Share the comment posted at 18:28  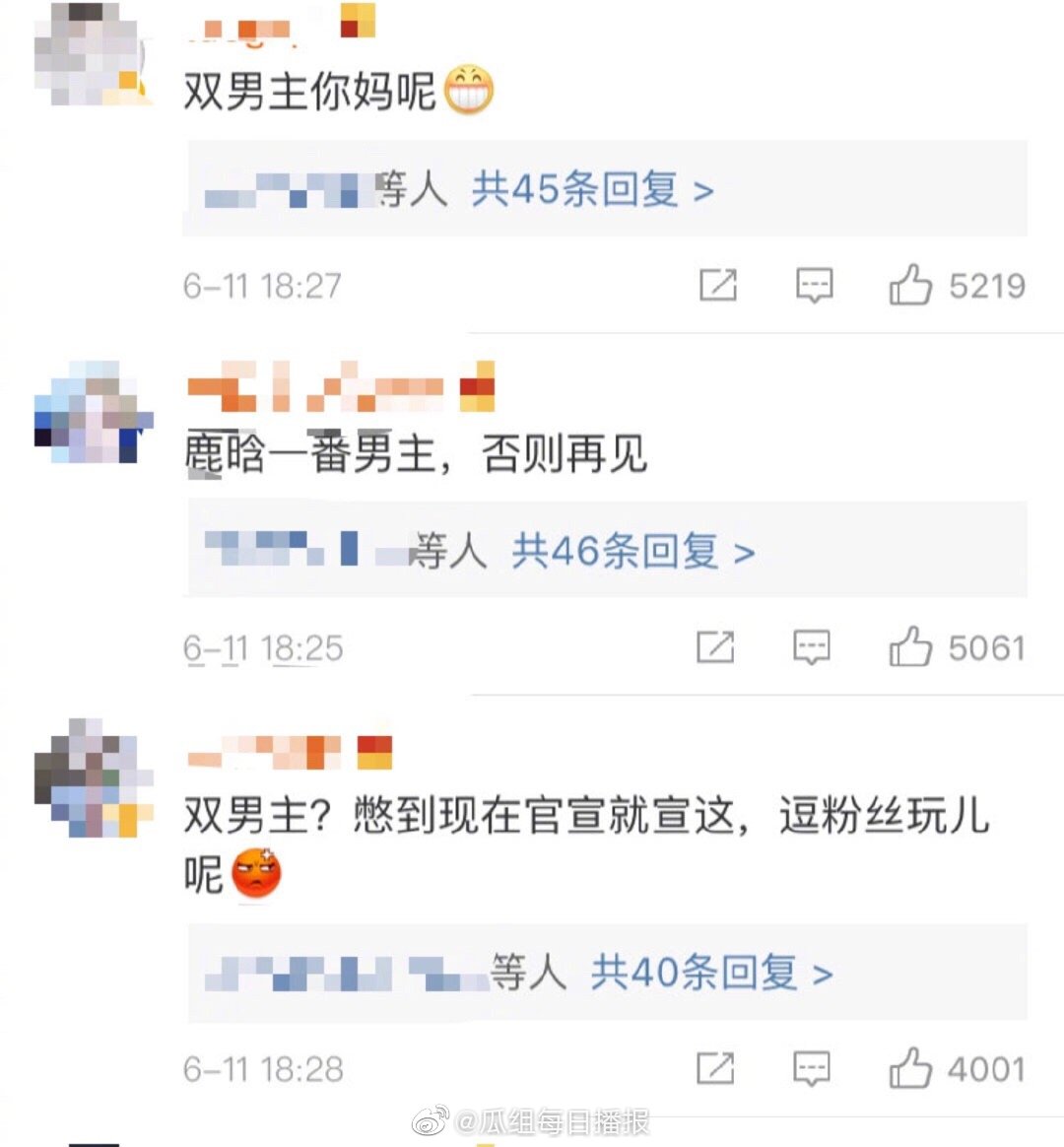point(715,1068)
